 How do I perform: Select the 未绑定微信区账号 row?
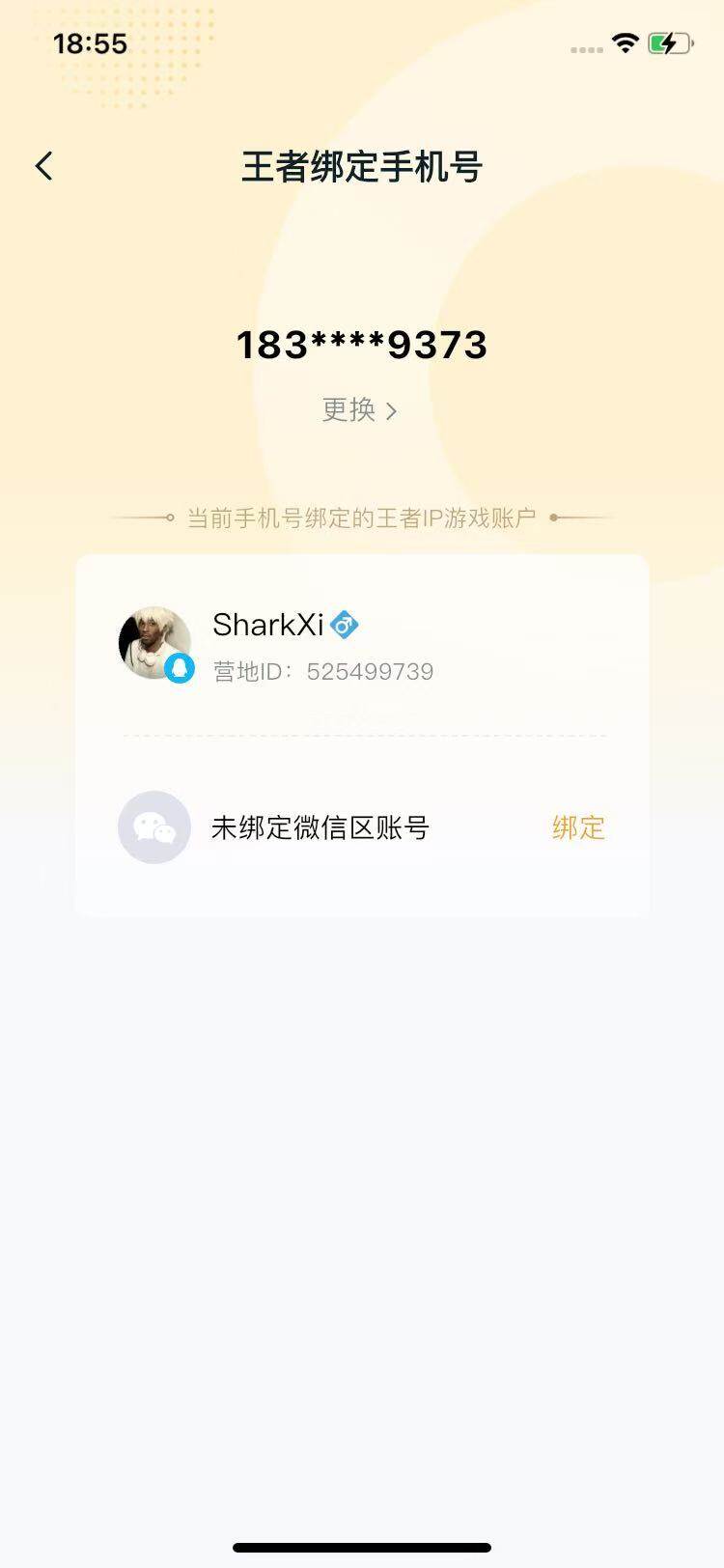click(320, 827)
